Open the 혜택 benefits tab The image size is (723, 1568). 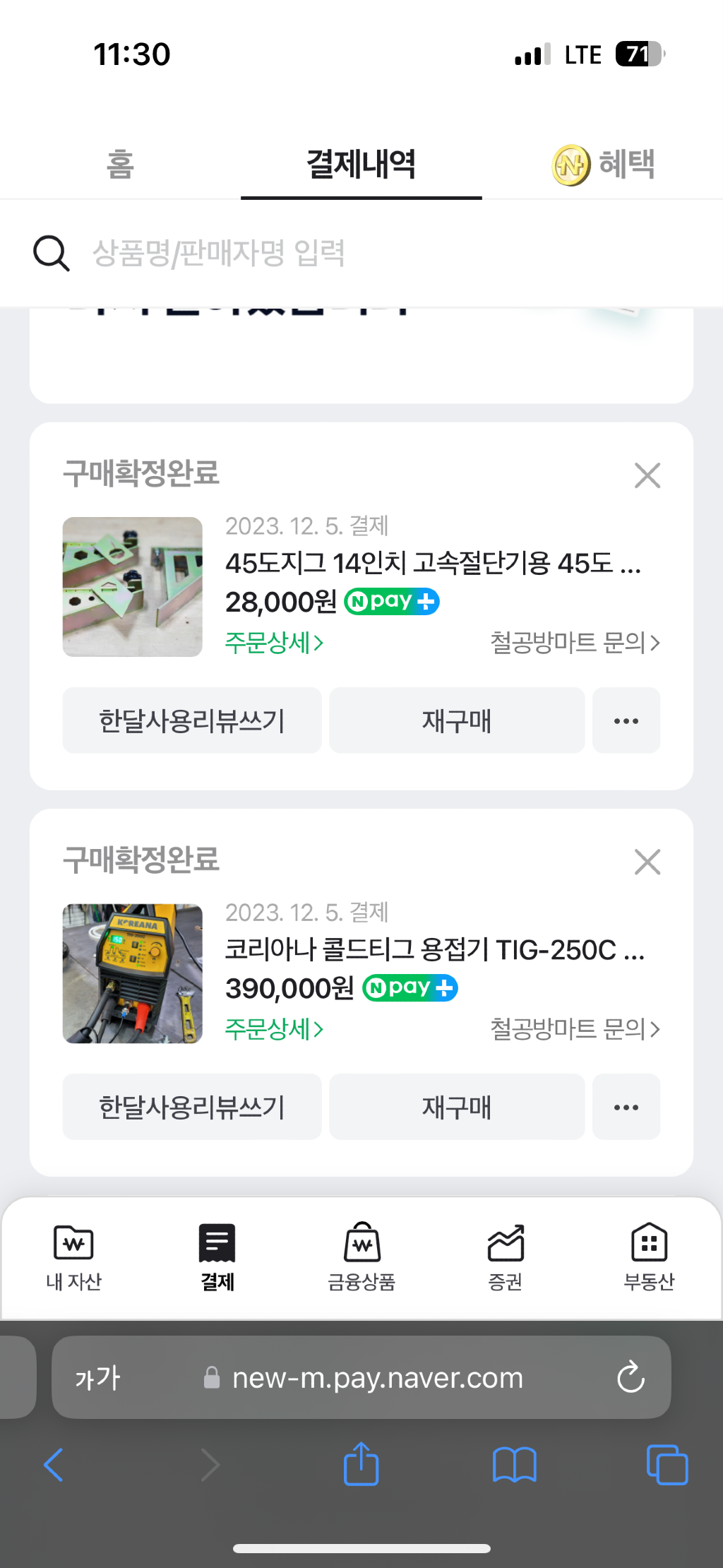coord(604,165)
